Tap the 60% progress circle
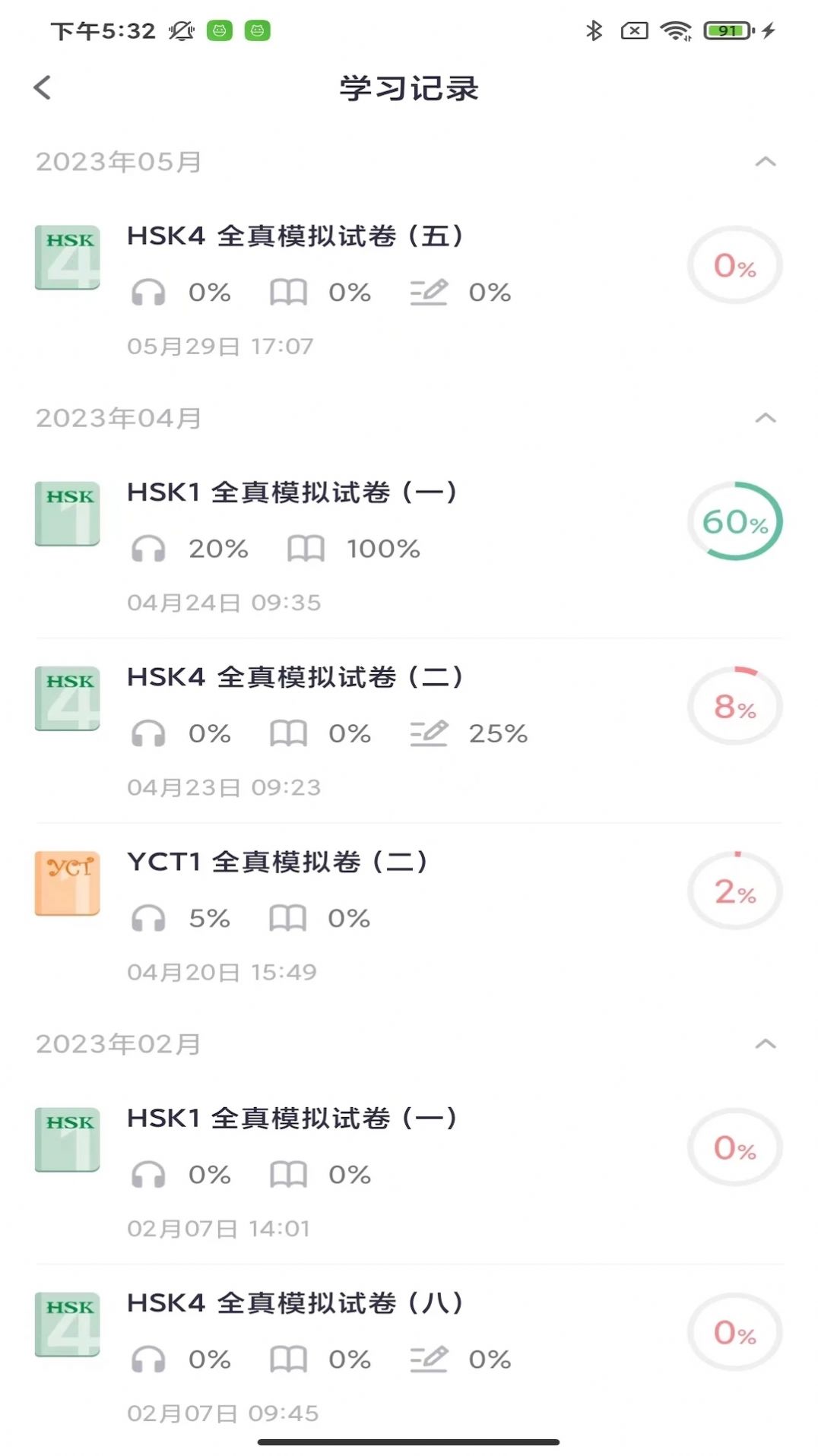The height and width of the screenshot is (1456, 818). 734,523
